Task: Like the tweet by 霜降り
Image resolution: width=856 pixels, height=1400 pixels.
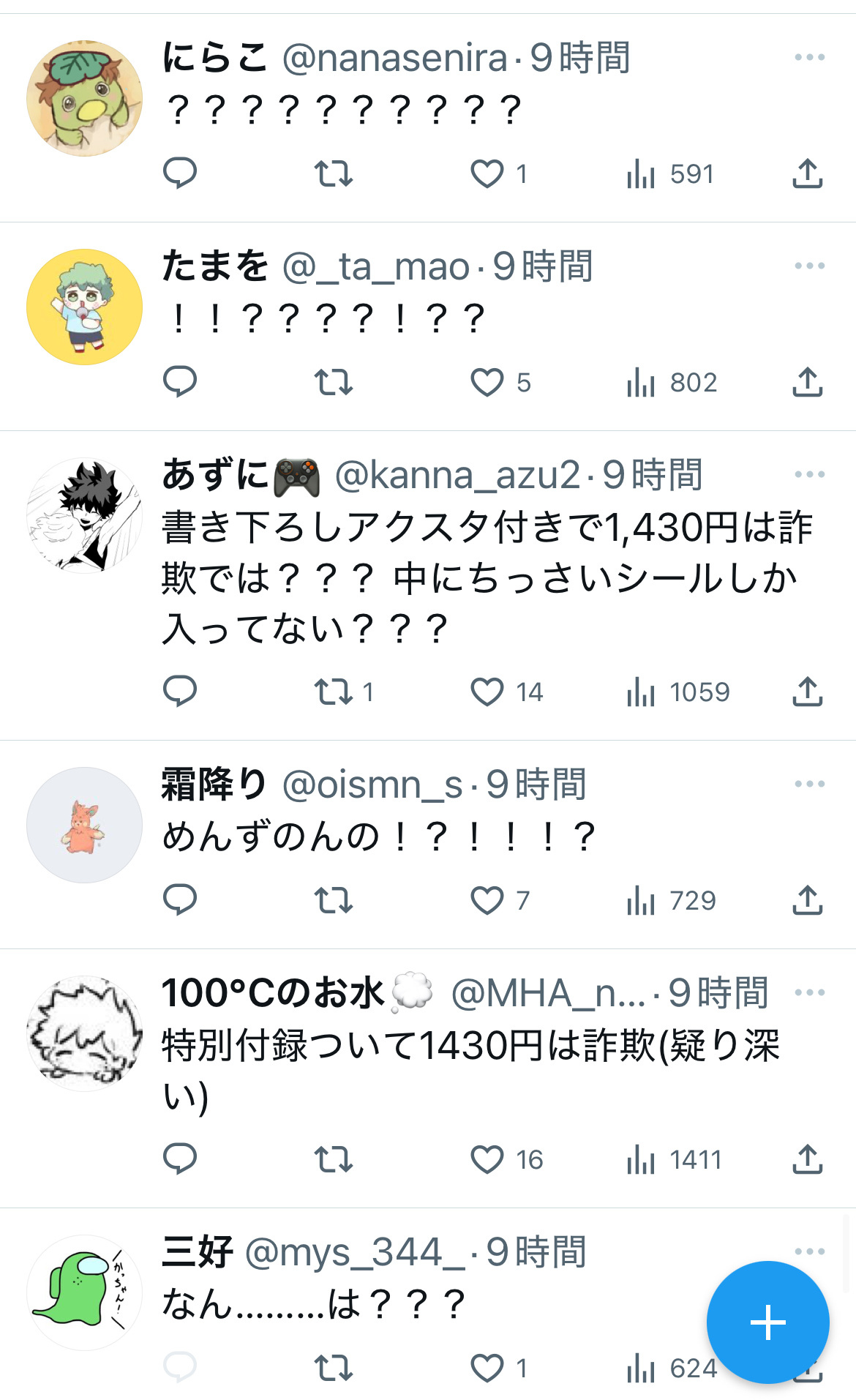Action: click(x=487, y=900)
